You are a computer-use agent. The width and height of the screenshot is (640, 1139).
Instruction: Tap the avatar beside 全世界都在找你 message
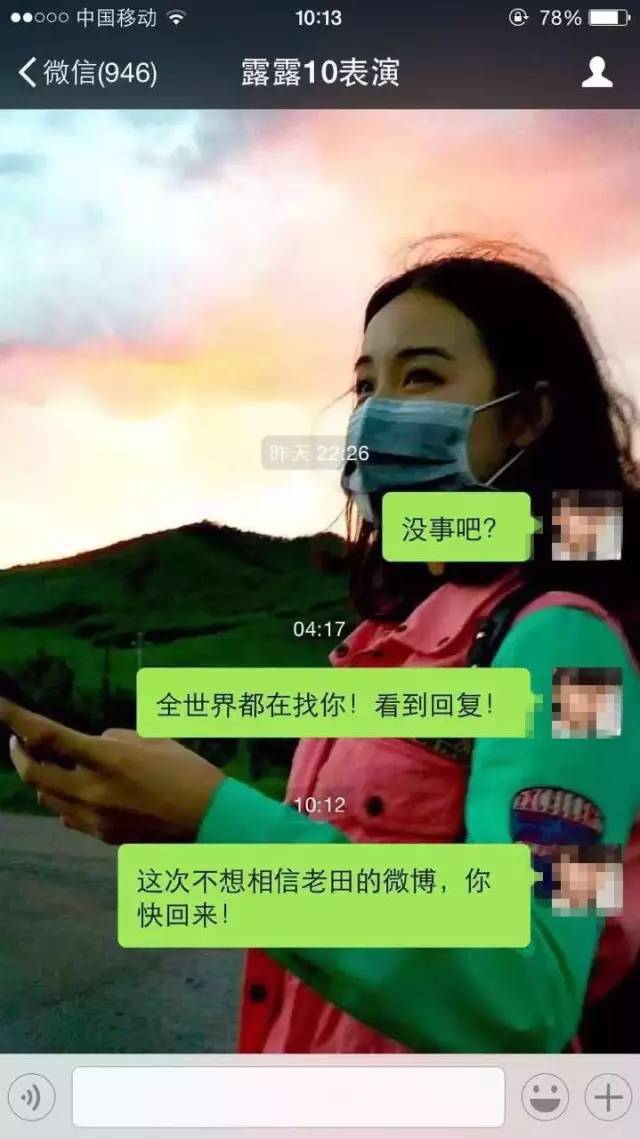click(587, 702)
